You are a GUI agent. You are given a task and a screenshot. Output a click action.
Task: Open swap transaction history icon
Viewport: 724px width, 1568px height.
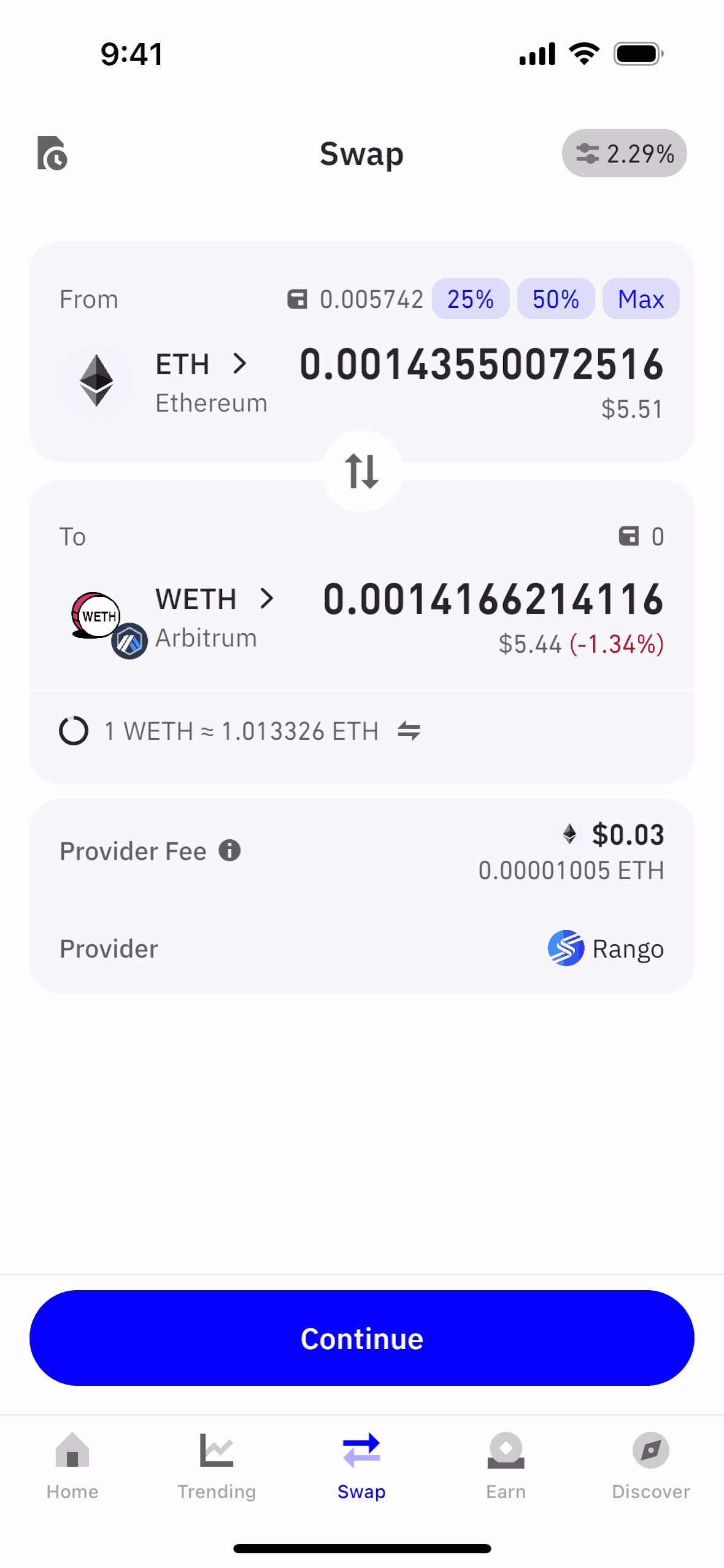click(52, 153)
